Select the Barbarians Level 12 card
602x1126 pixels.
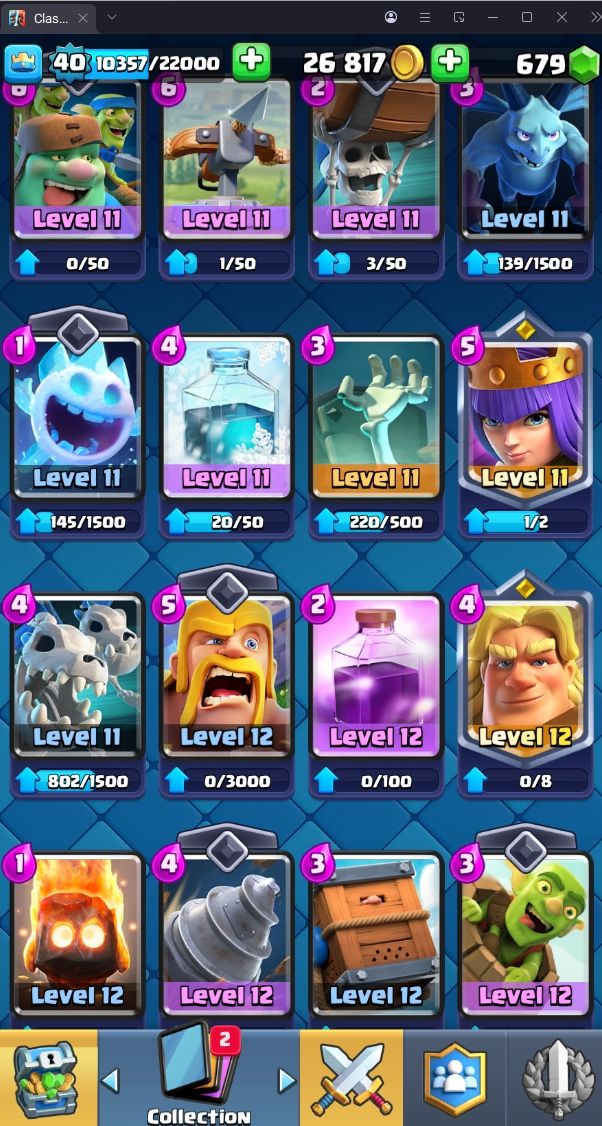pyautogui.click(x=227, y=675)
